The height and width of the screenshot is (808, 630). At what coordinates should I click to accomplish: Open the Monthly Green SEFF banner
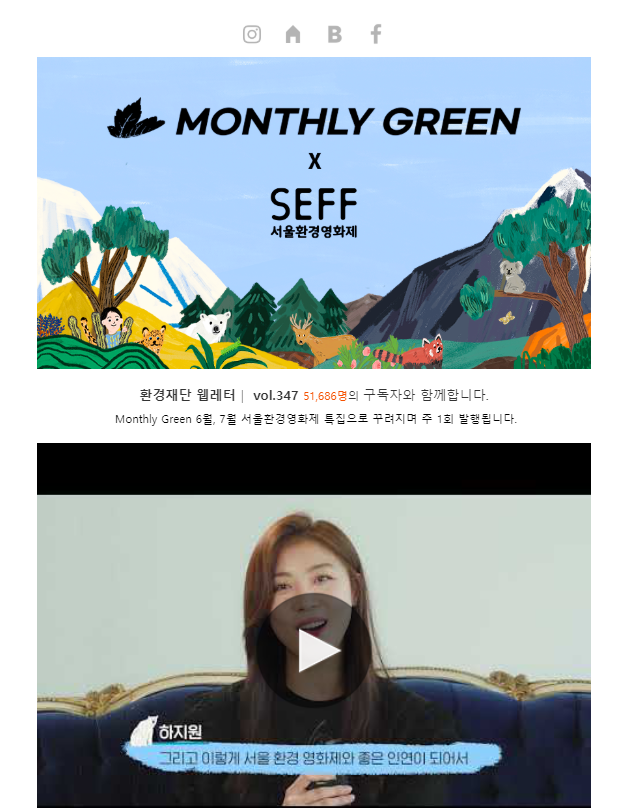point(314,213)
